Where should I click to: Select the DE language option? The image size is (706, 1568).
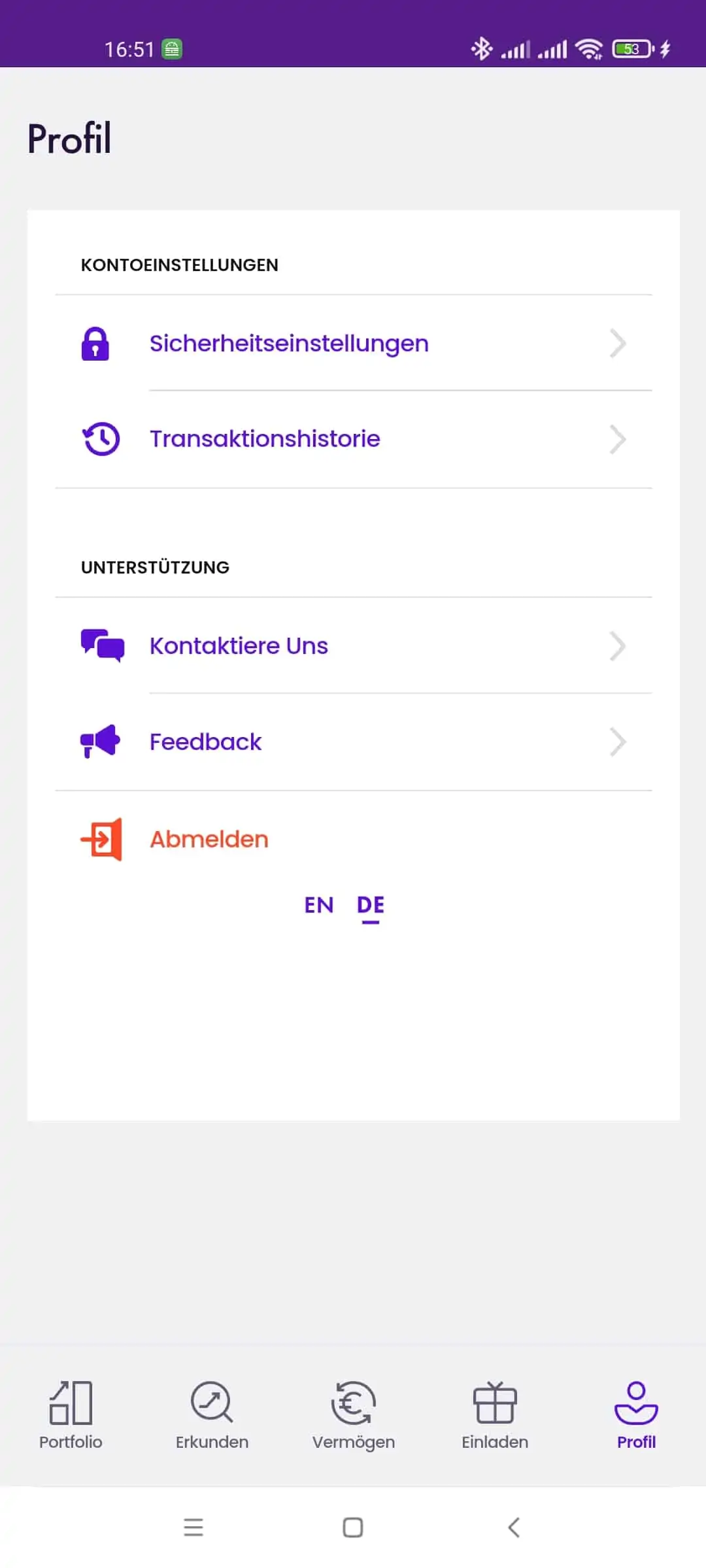pyautogui.click(x=371, y=906)
